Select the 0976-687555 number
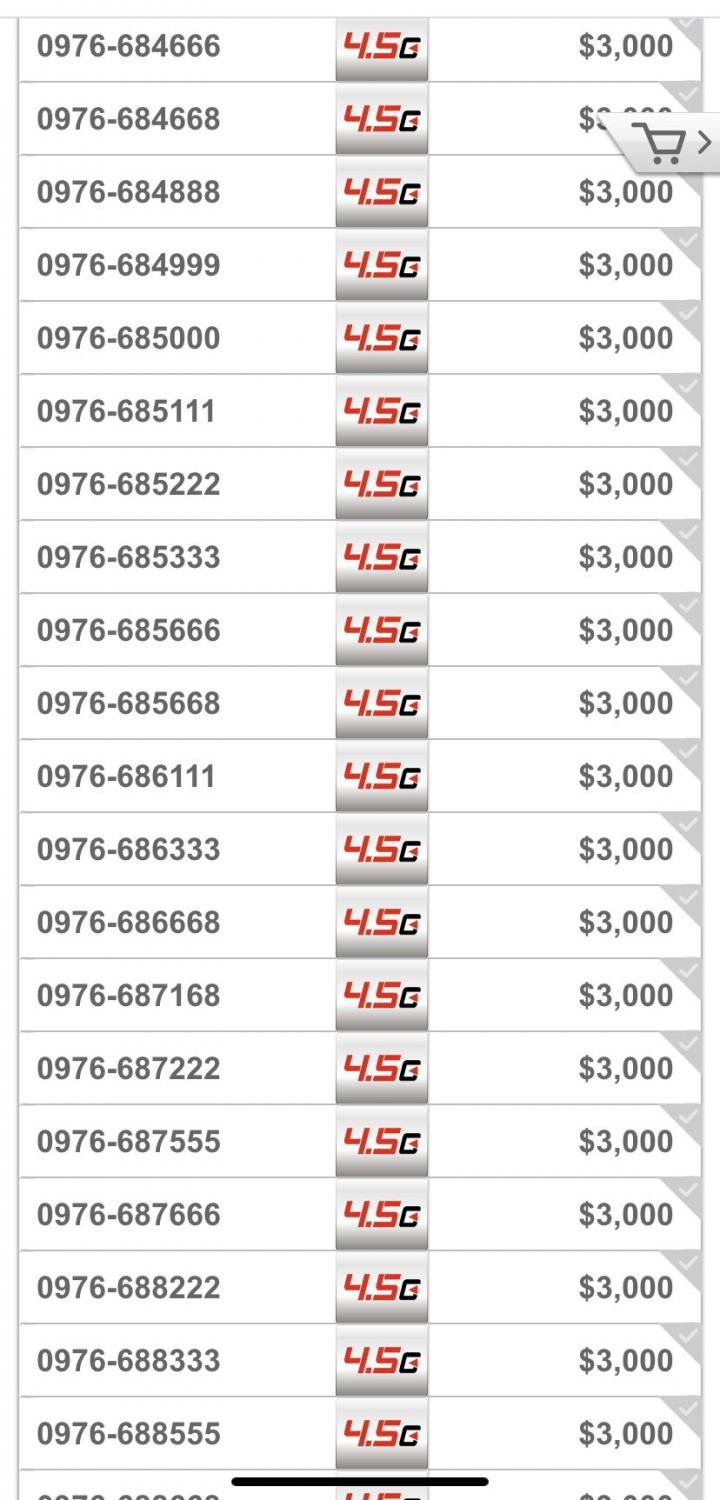The image size is (720, 1500). [360, 1141]
